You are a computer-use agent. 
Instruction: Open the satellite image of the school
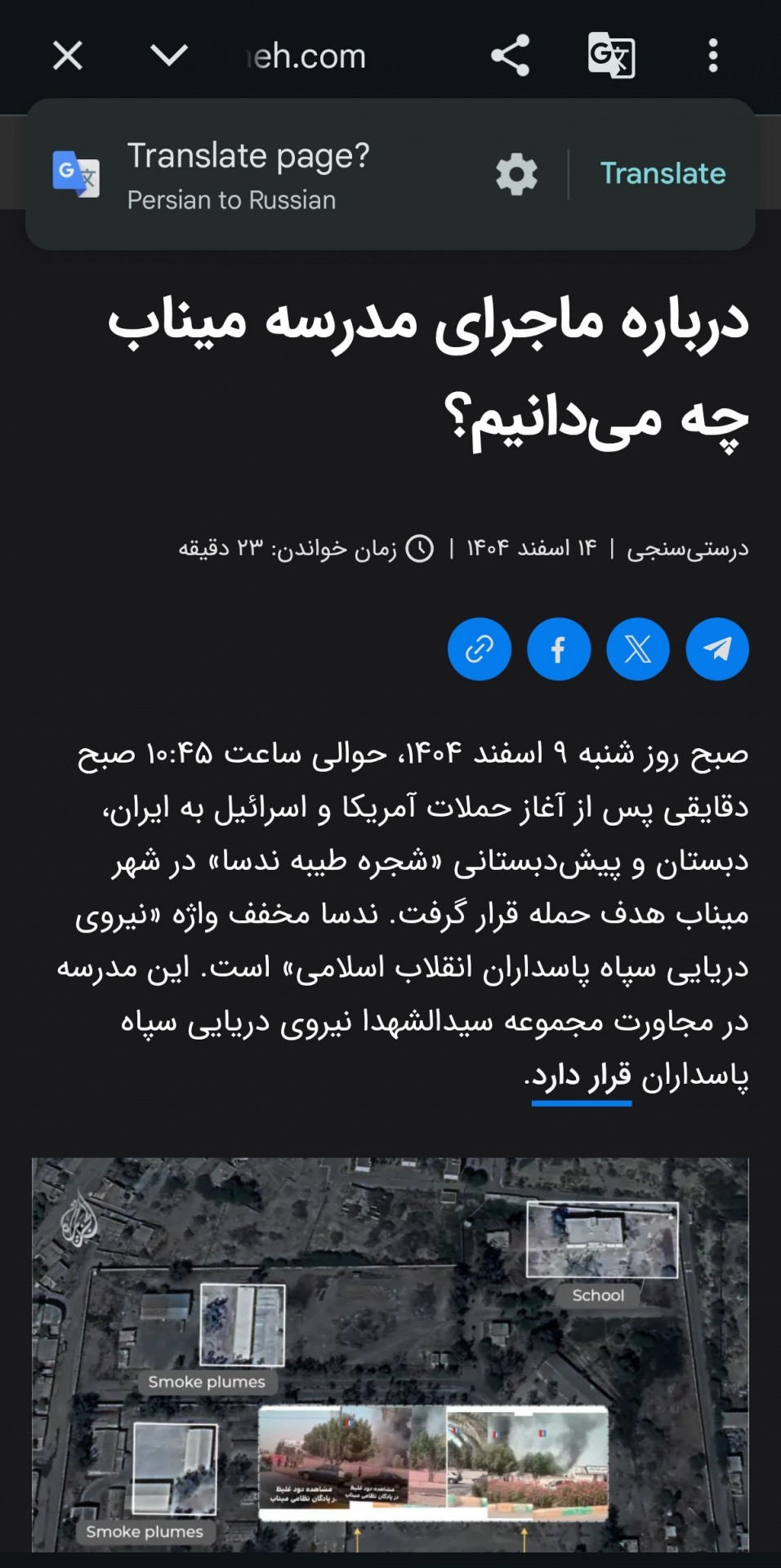pos(390,1354)
